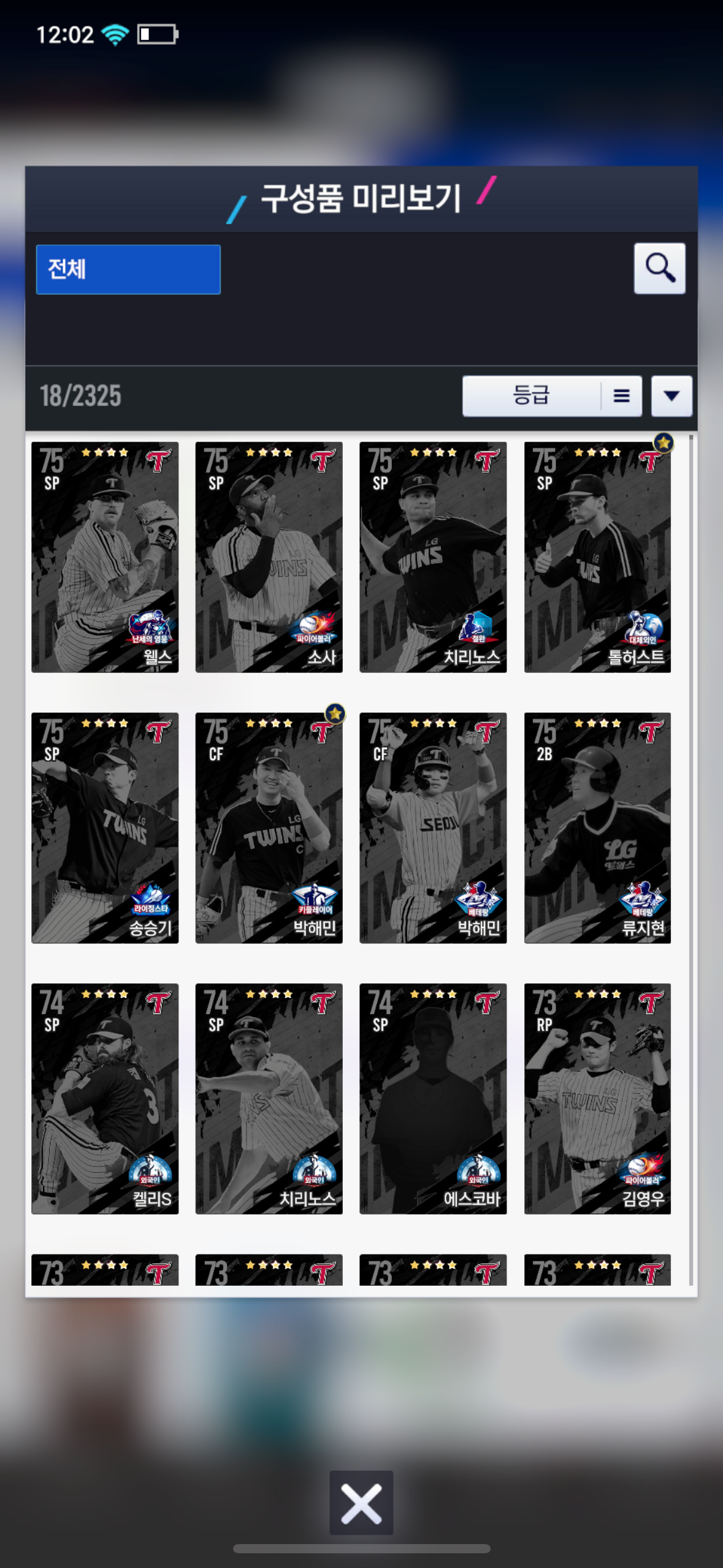Open the search magnifier icon

659,269
